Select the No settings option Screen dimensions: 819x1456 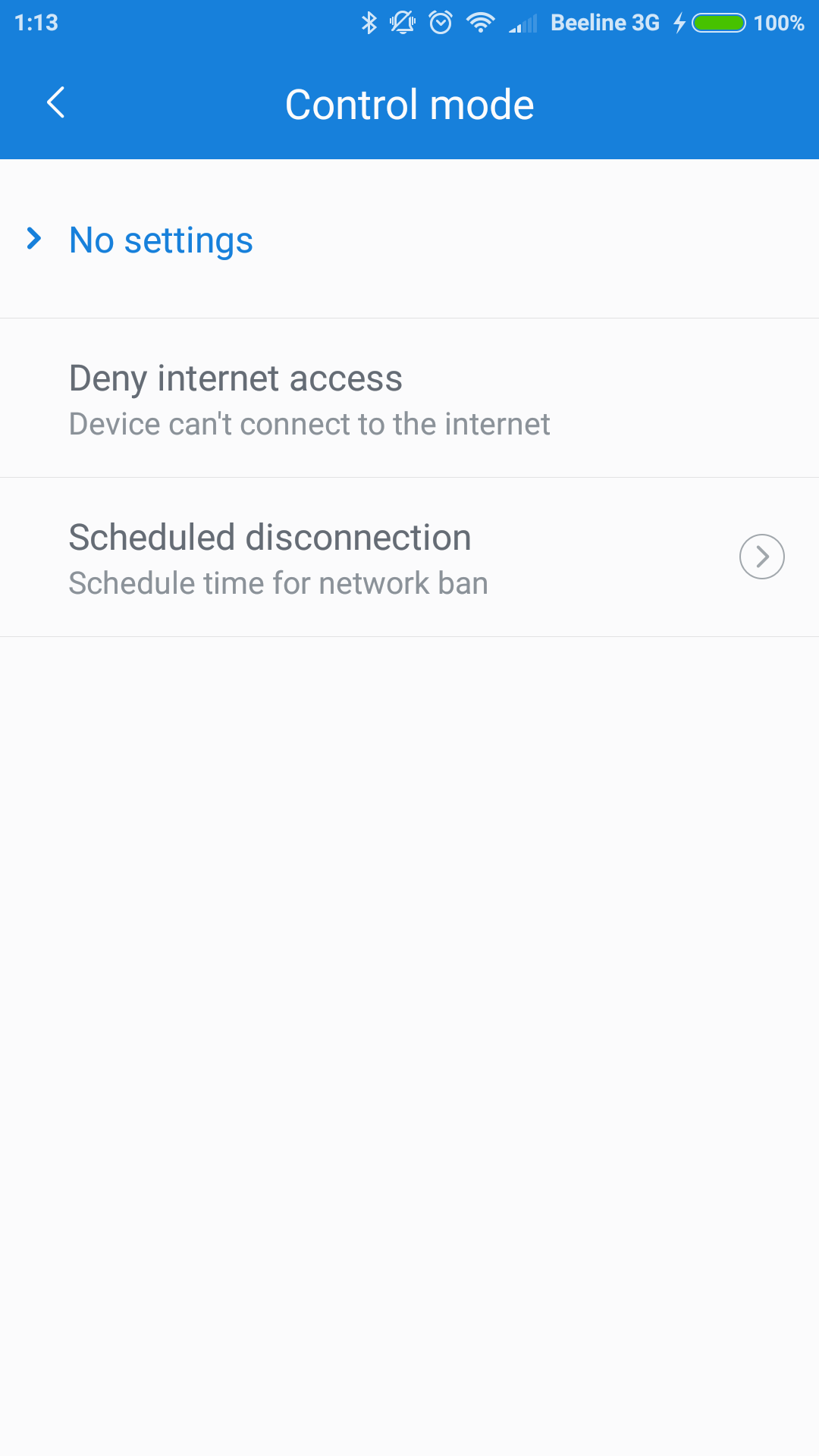(409, 239)
